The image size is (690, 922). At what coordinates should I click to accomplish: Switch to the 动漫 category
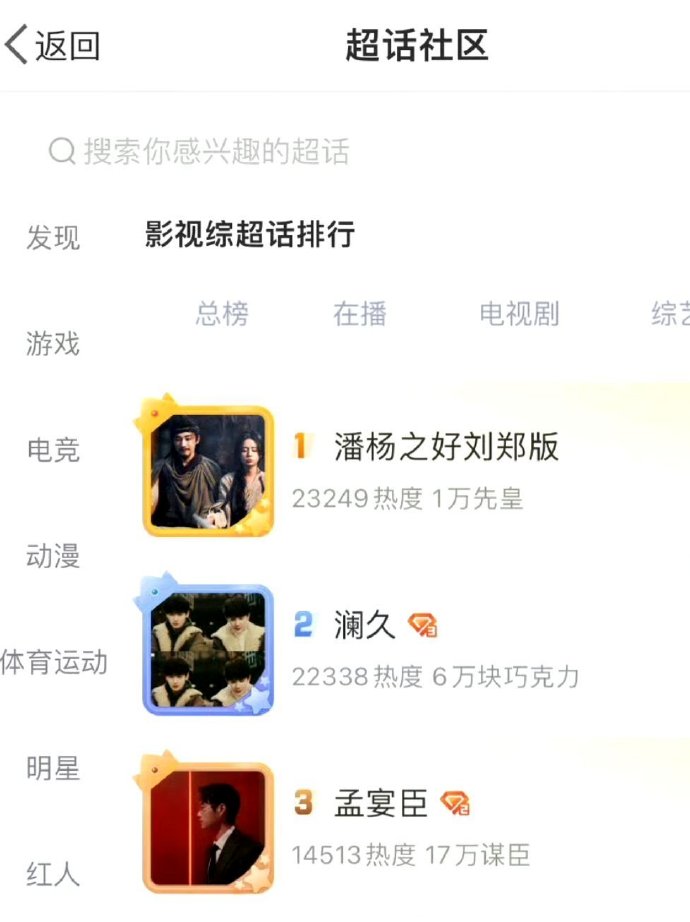53,556
